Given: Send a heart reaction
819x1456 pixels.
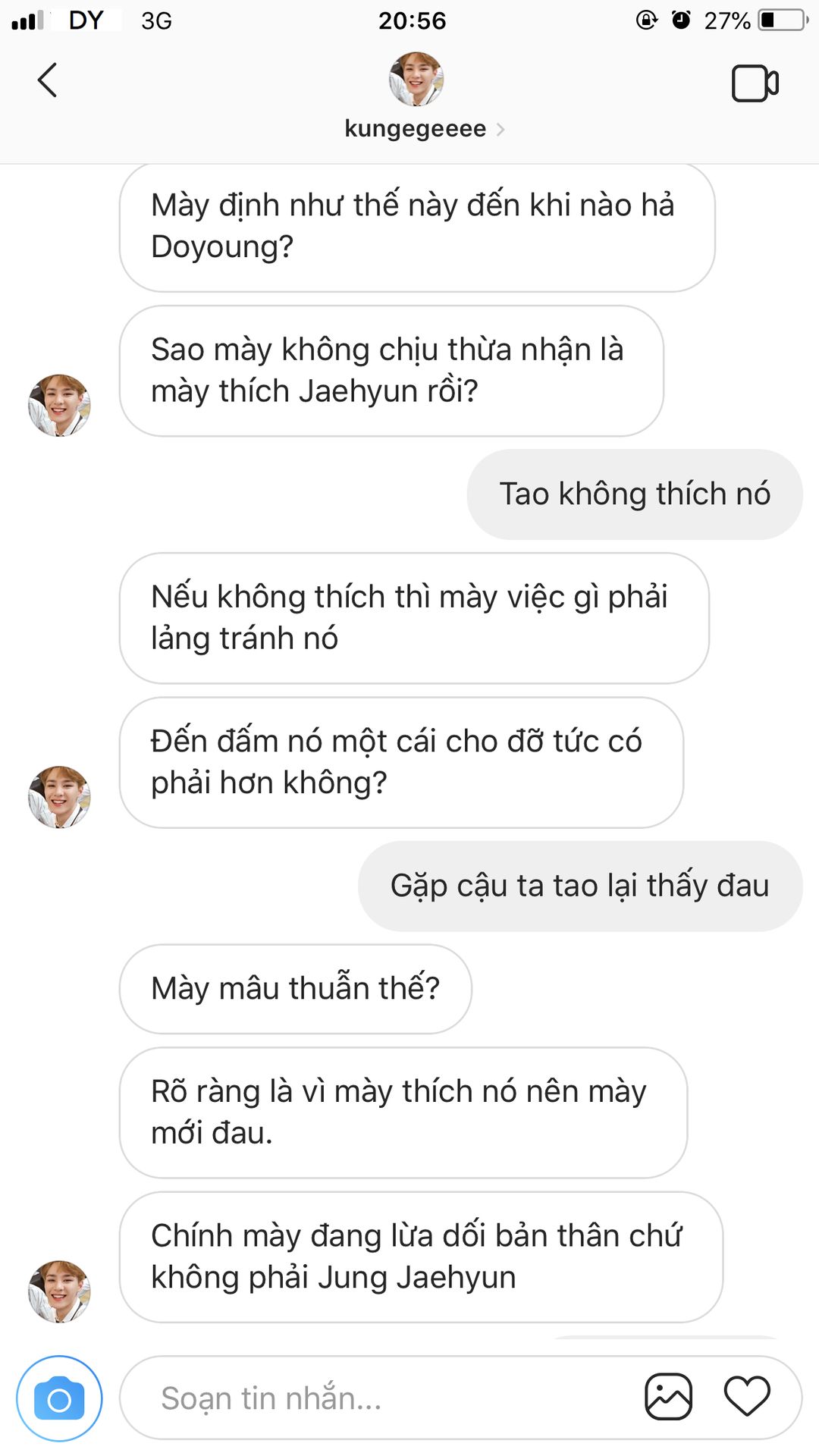Looking at the screenshot, I should pyautogui.click(x=747, y=1396).
